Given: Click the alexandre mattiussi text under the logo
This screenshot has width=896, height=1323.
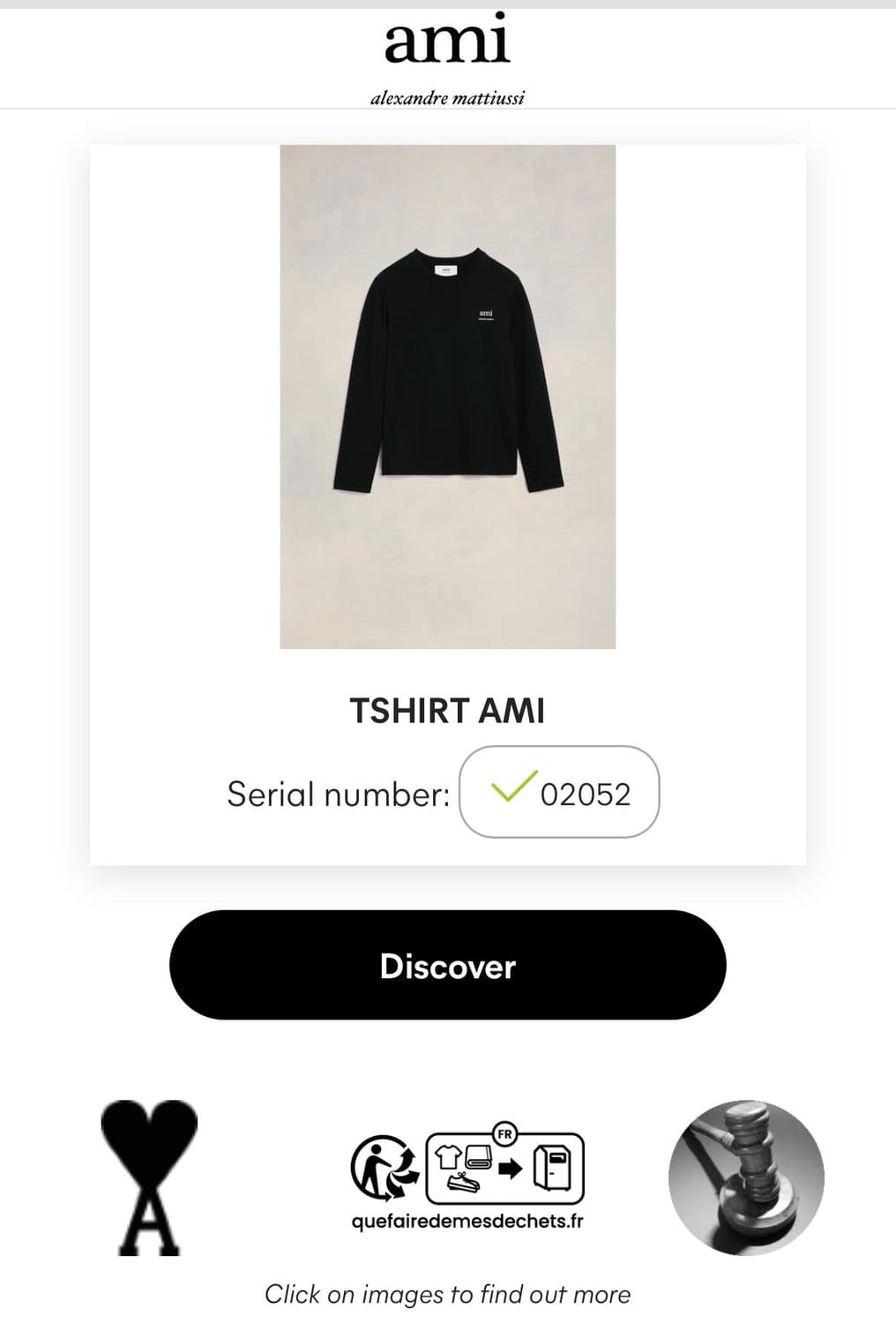Looking at the screenshot, I should 448,97.
